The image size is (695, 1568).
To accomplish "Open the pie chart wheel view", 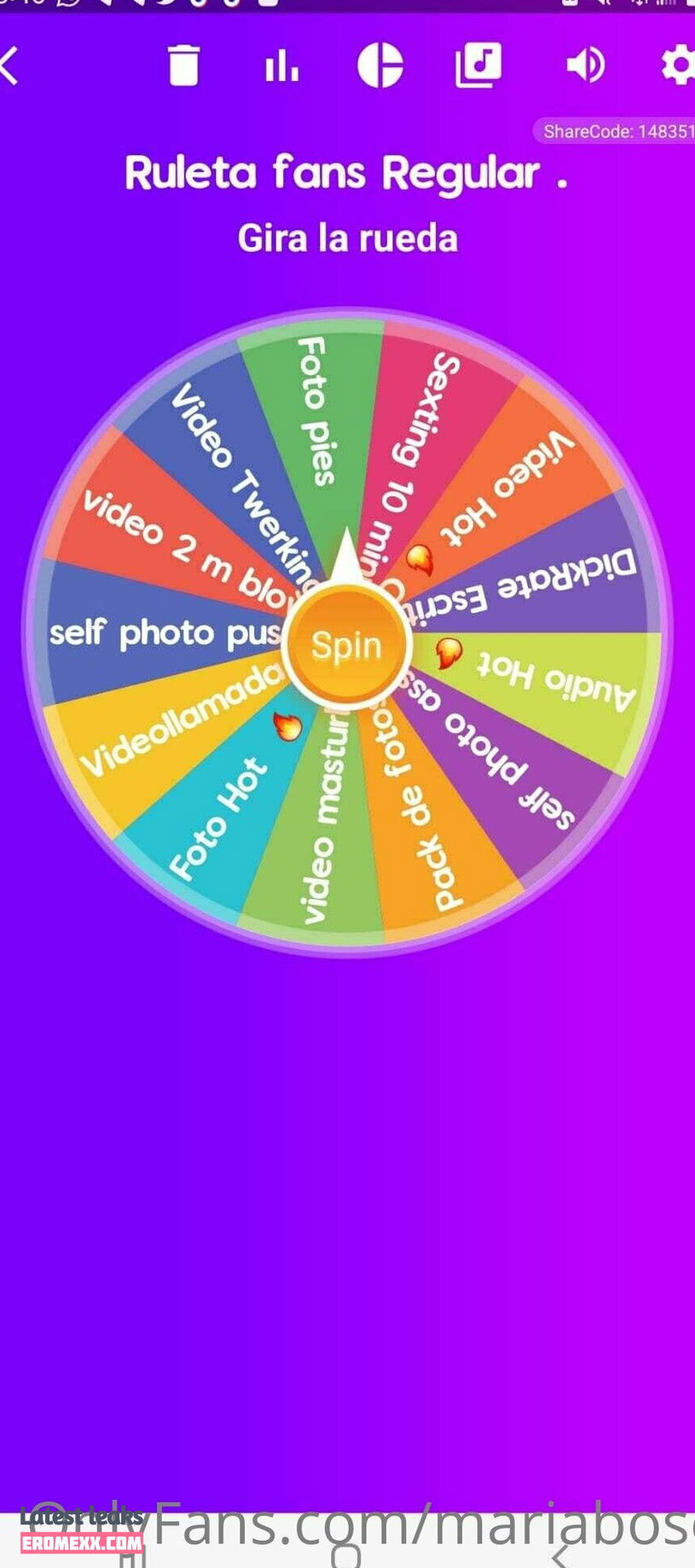I will [379, 66].
